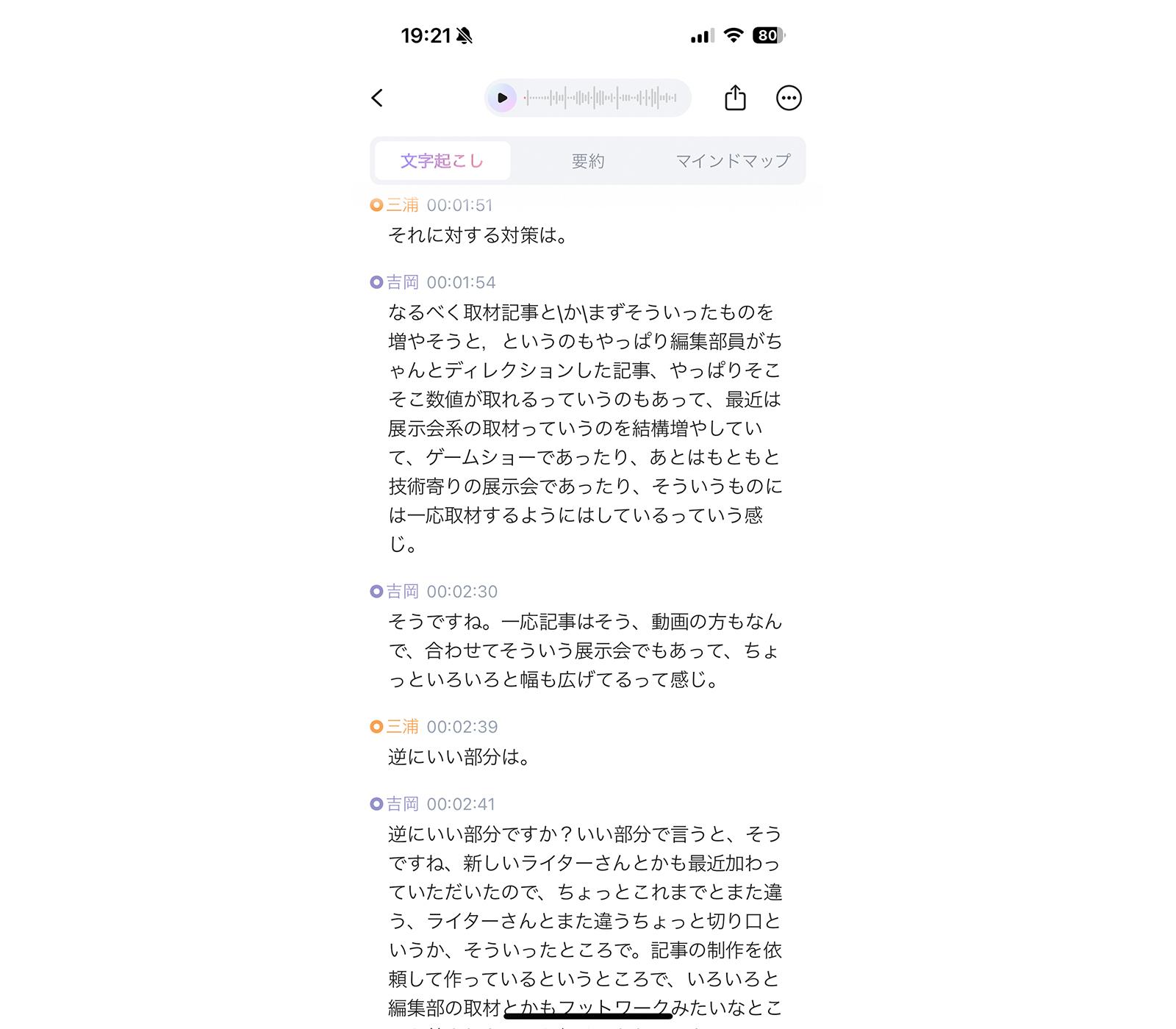Switch to the 要約 tab

coord(587,161)
